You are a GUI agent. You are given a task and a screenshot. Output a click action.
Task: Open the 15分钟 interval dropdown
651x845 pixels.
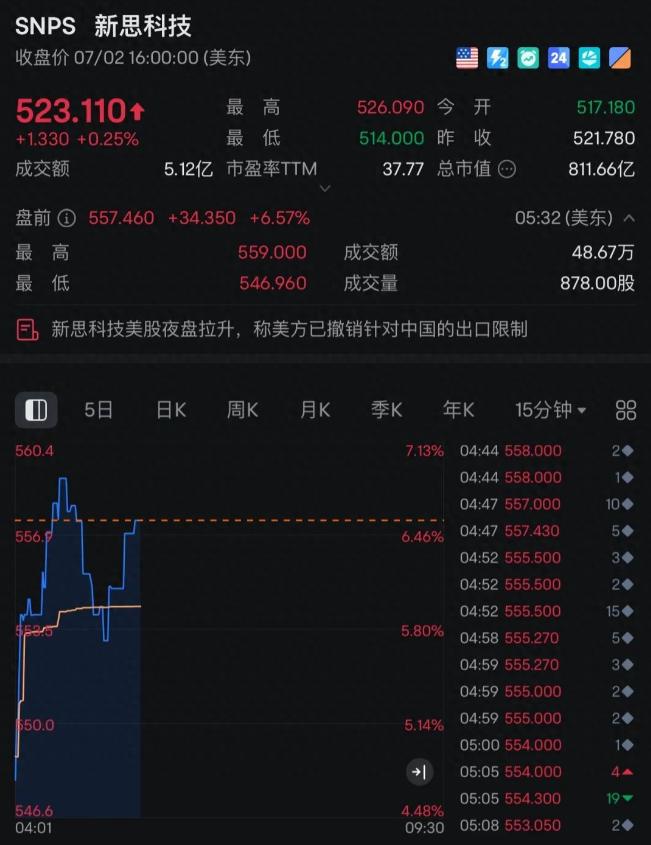click(x=550, y=410)
